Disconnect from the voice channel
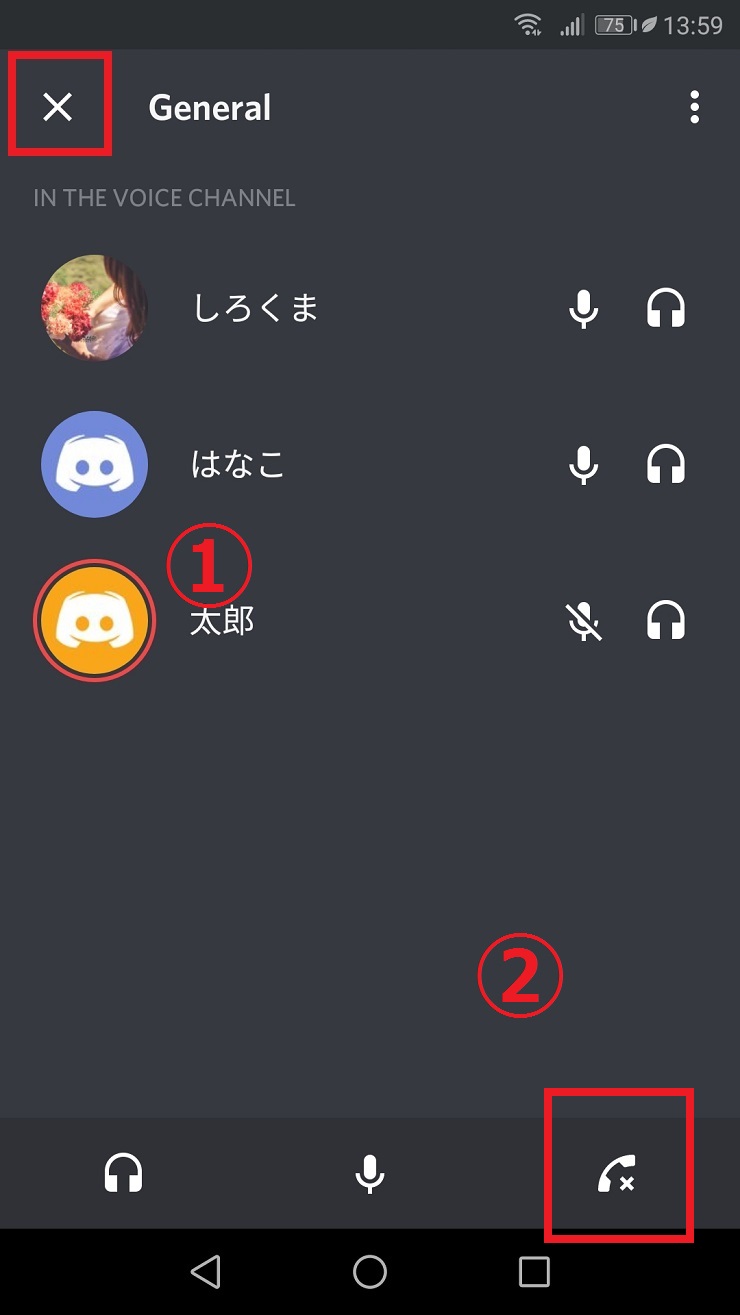Image resolution: width=740 pixels, height=1315 pixels. 617,1173
